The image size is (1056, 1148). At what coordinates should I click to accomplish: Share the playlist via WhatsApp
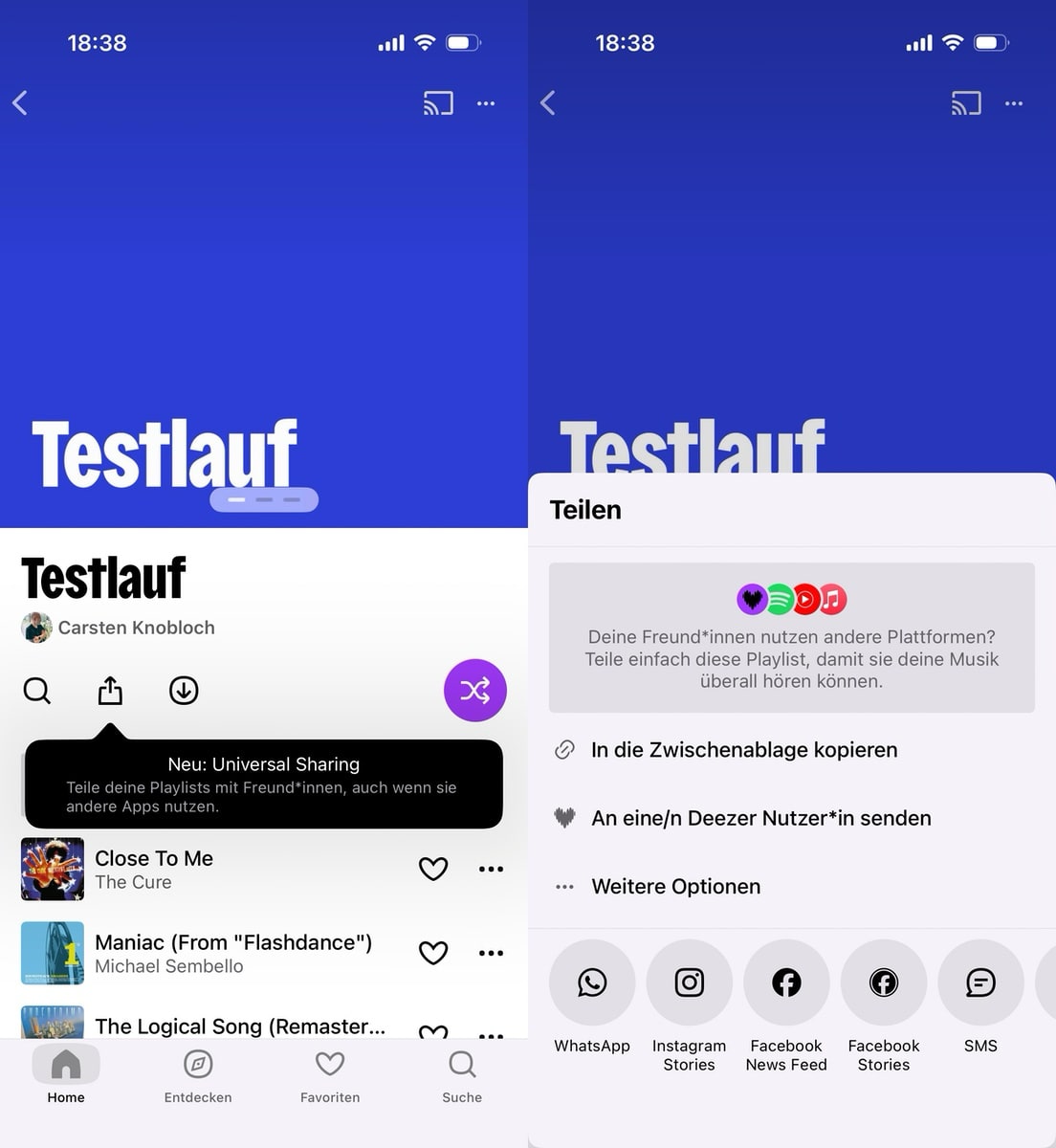coord(592,982)
